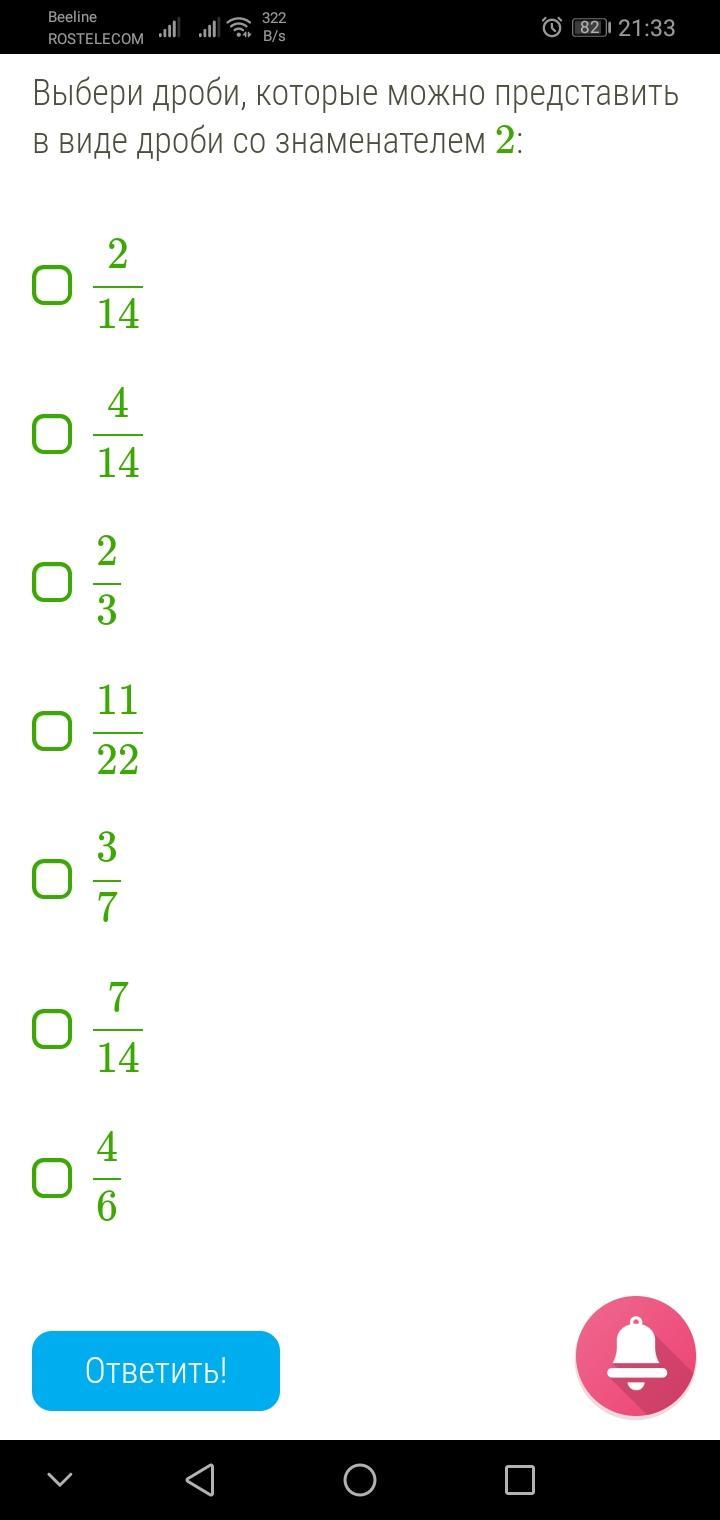Tick the checkbox next to 2/3
The width and height of the screenshot is (720, 1520).
pos(52,582)
